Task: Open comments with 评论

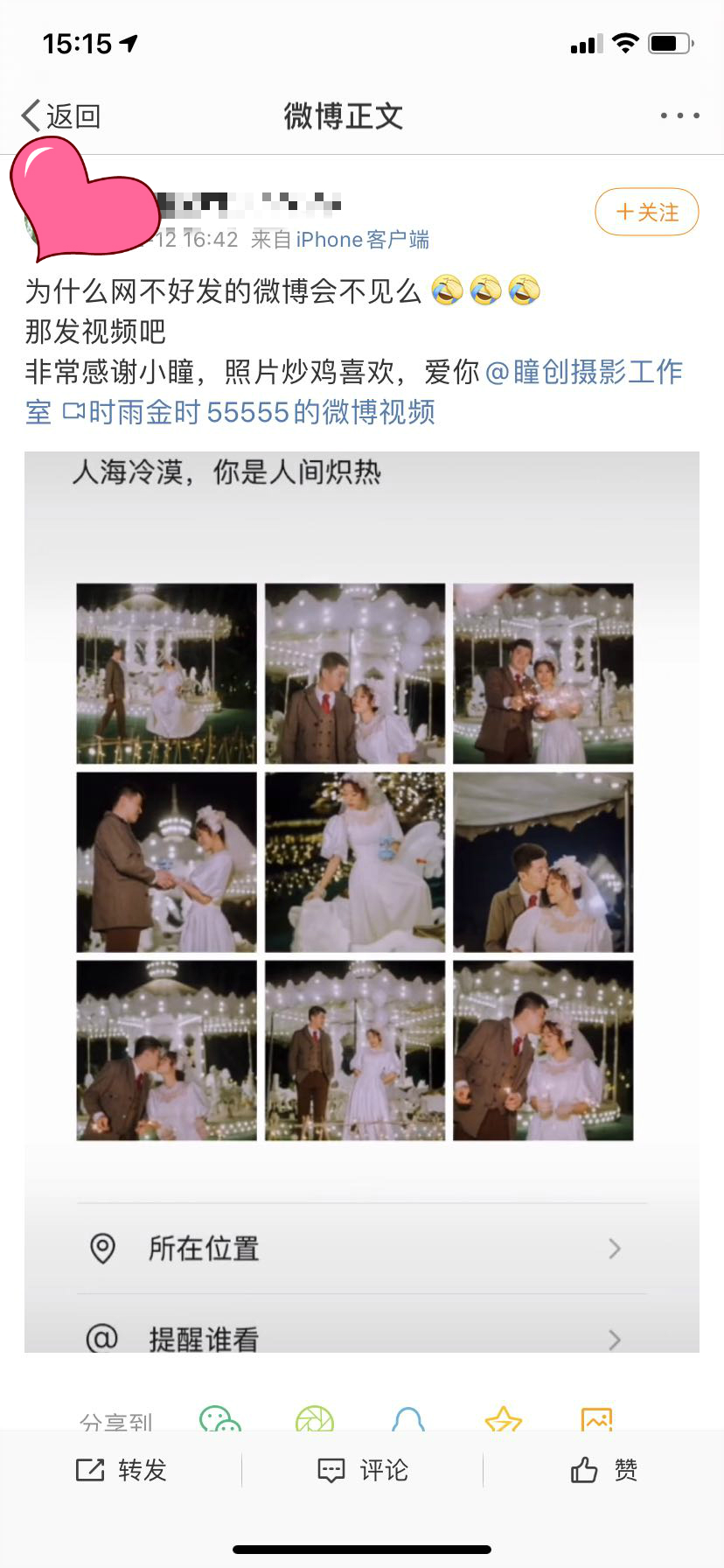Action: [x=362, y=1470]
